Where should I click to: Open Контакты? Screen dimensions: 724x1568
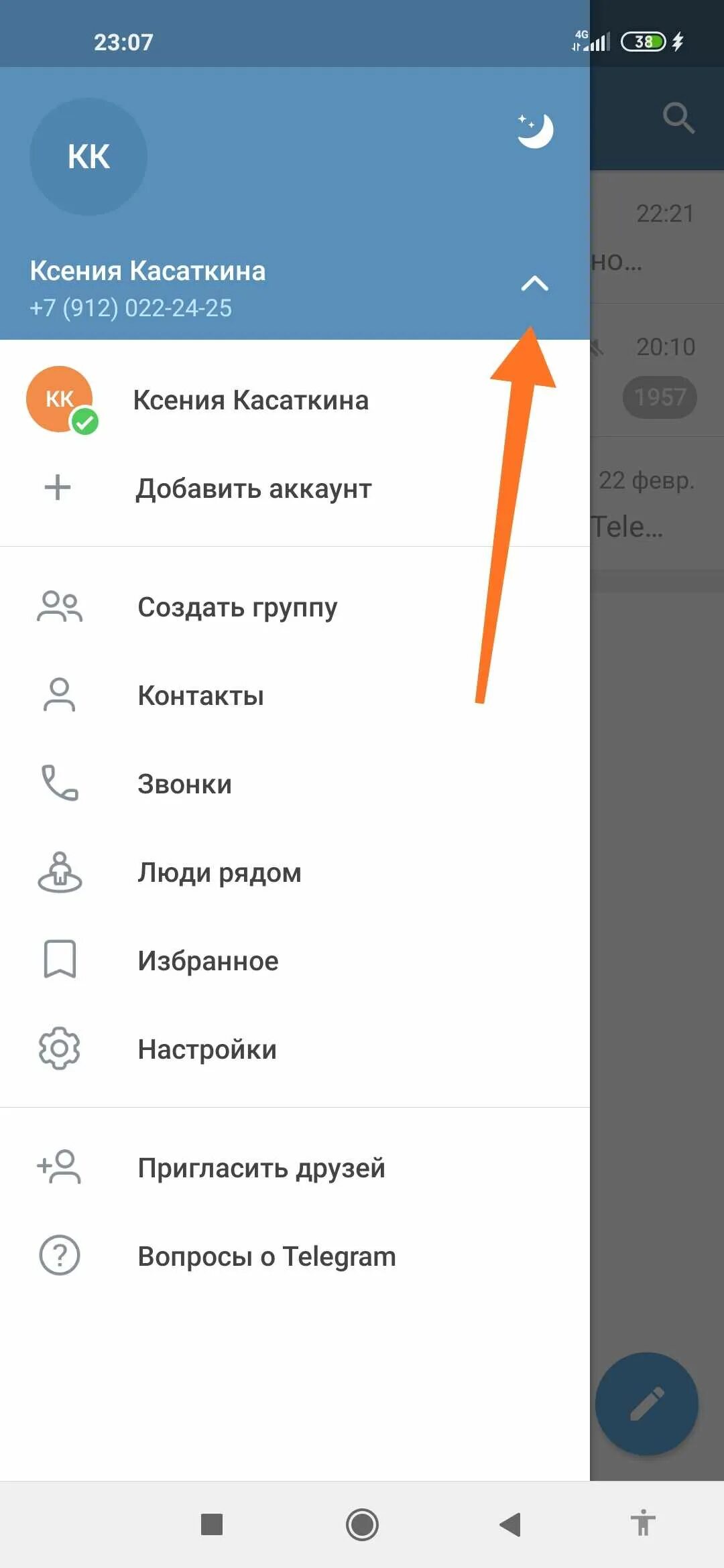click(x=295, y=696)
